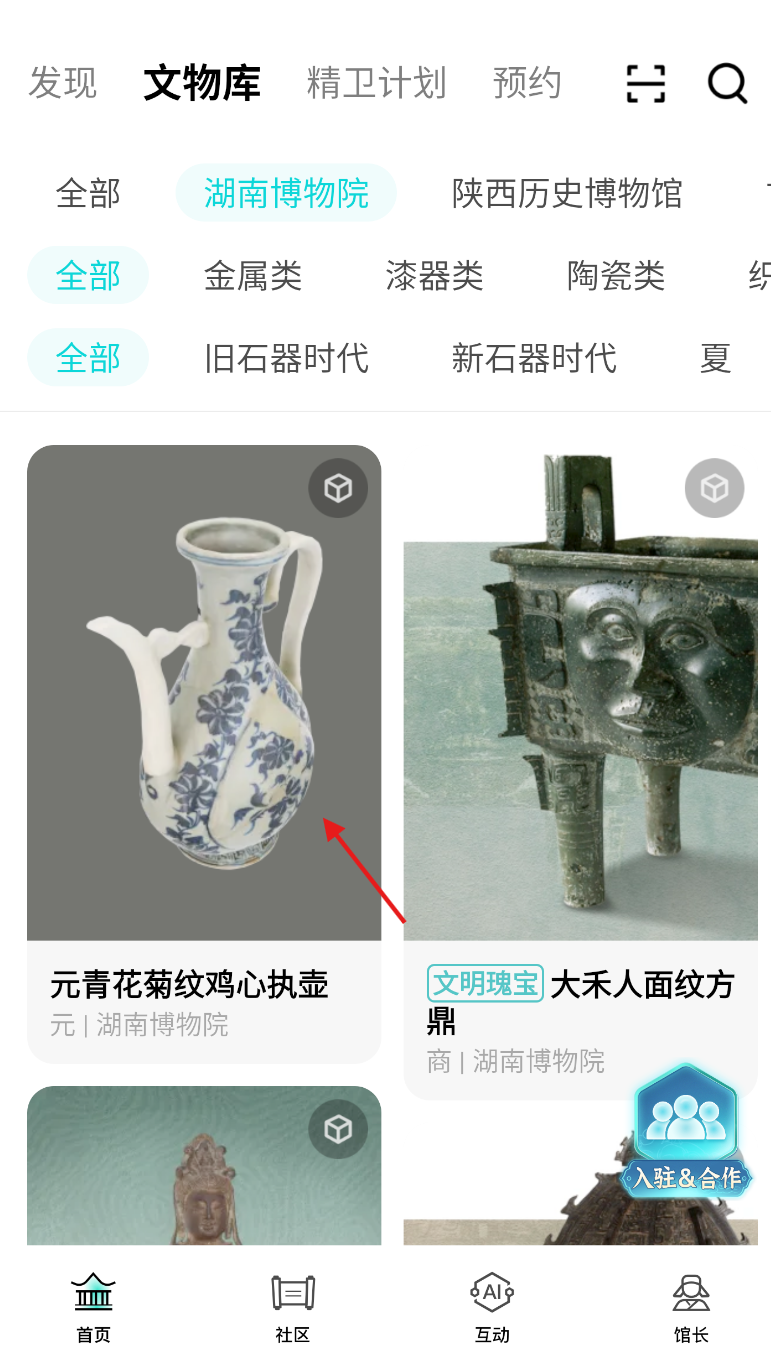Select the 金属类 category chip

pos(253,275)
